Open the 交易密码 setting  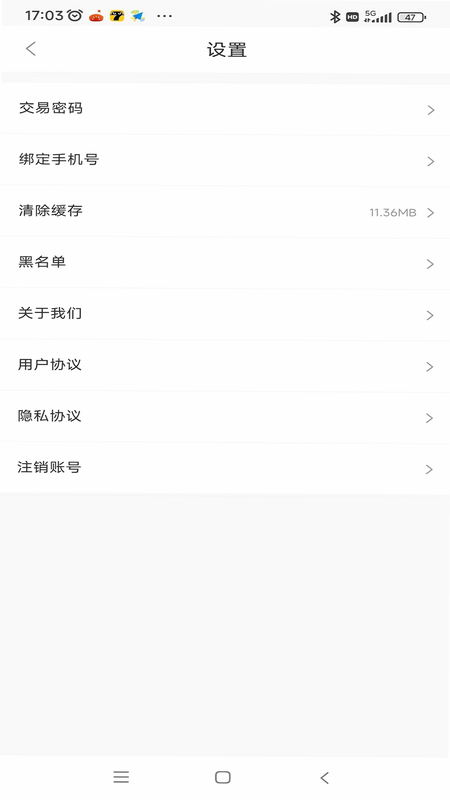225,109
